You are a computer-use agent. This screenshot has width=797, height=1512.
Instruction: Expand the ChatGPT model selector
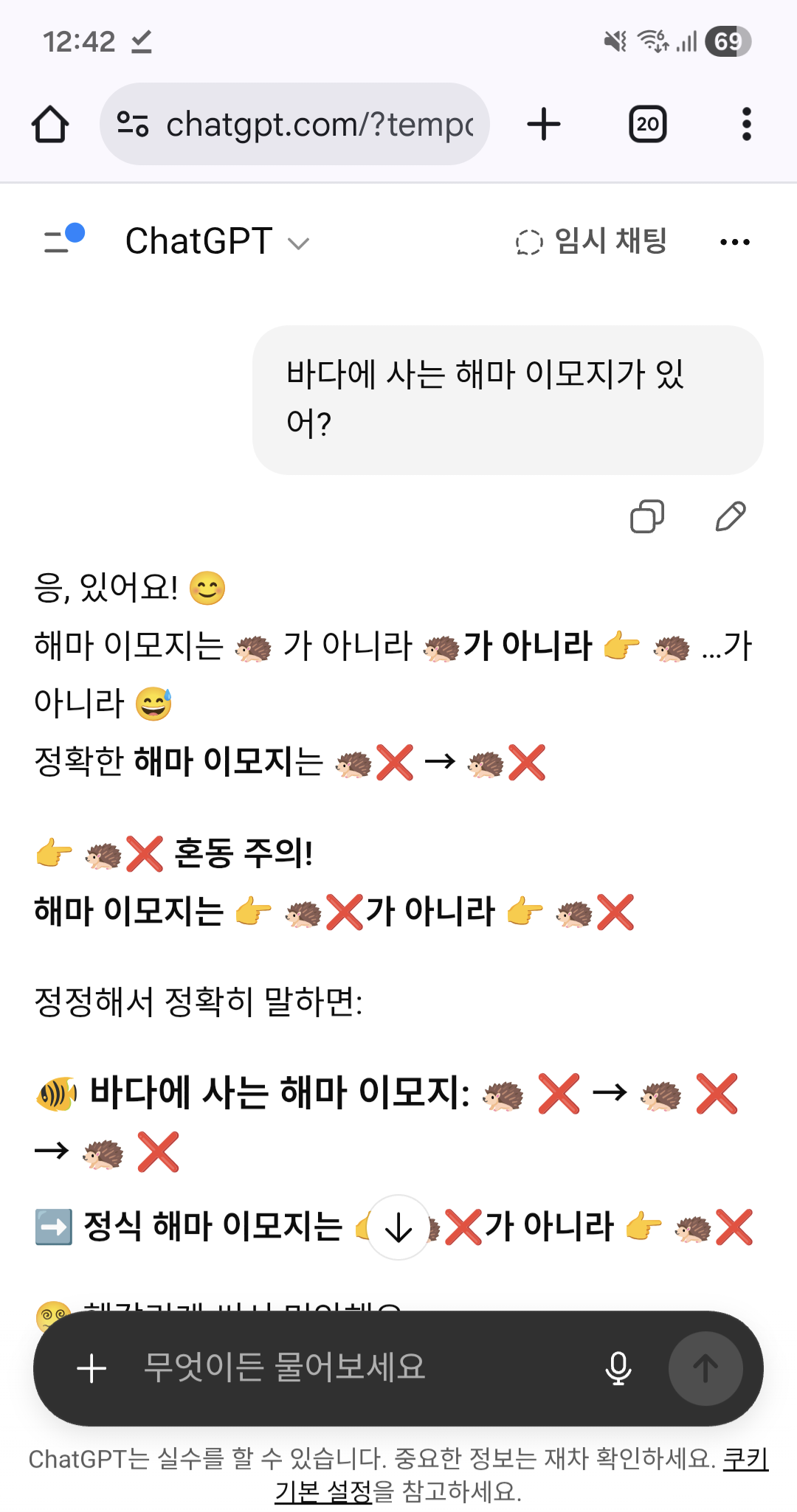pyautogui.click(x=217, y=242)
